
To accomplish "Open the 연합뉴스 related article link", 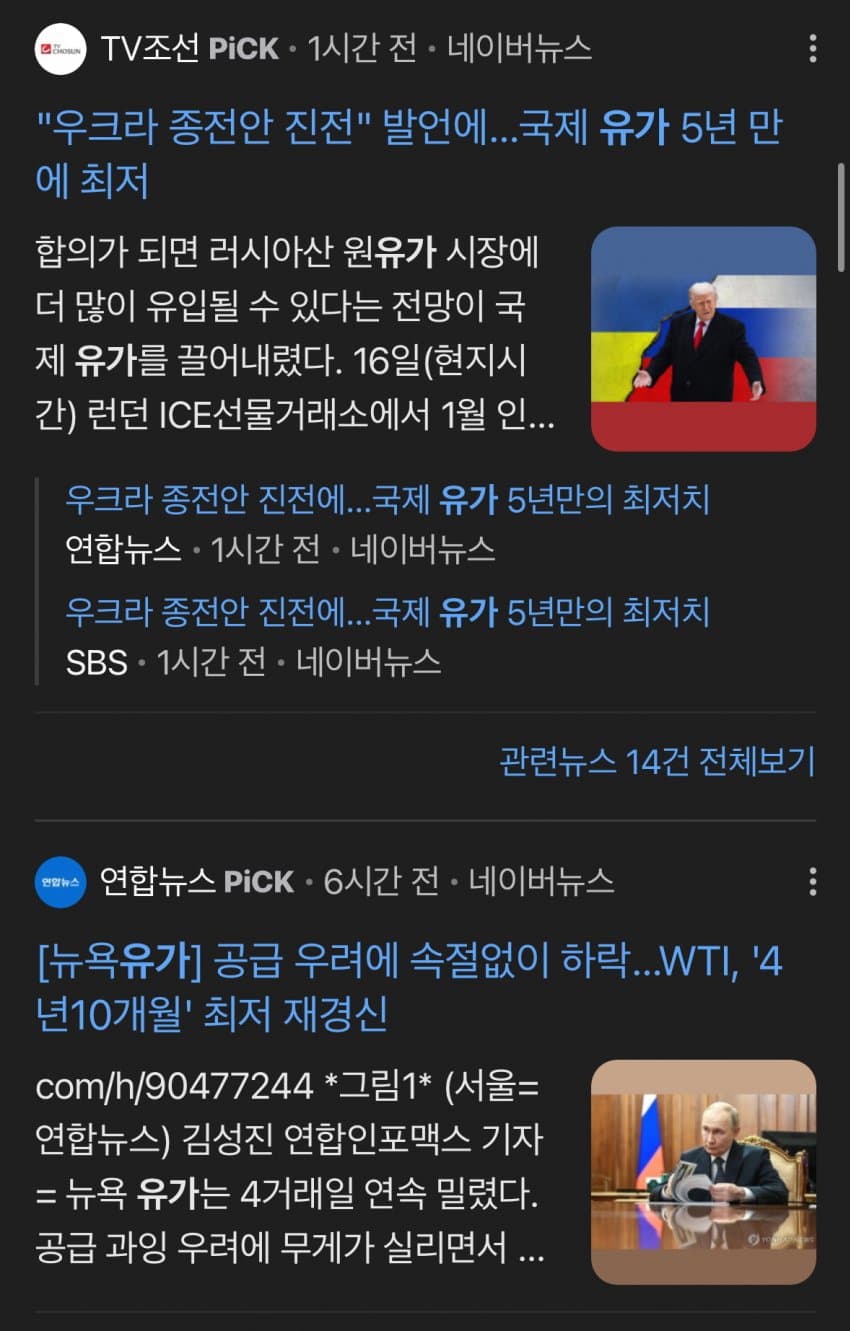I will coord(387,500).
